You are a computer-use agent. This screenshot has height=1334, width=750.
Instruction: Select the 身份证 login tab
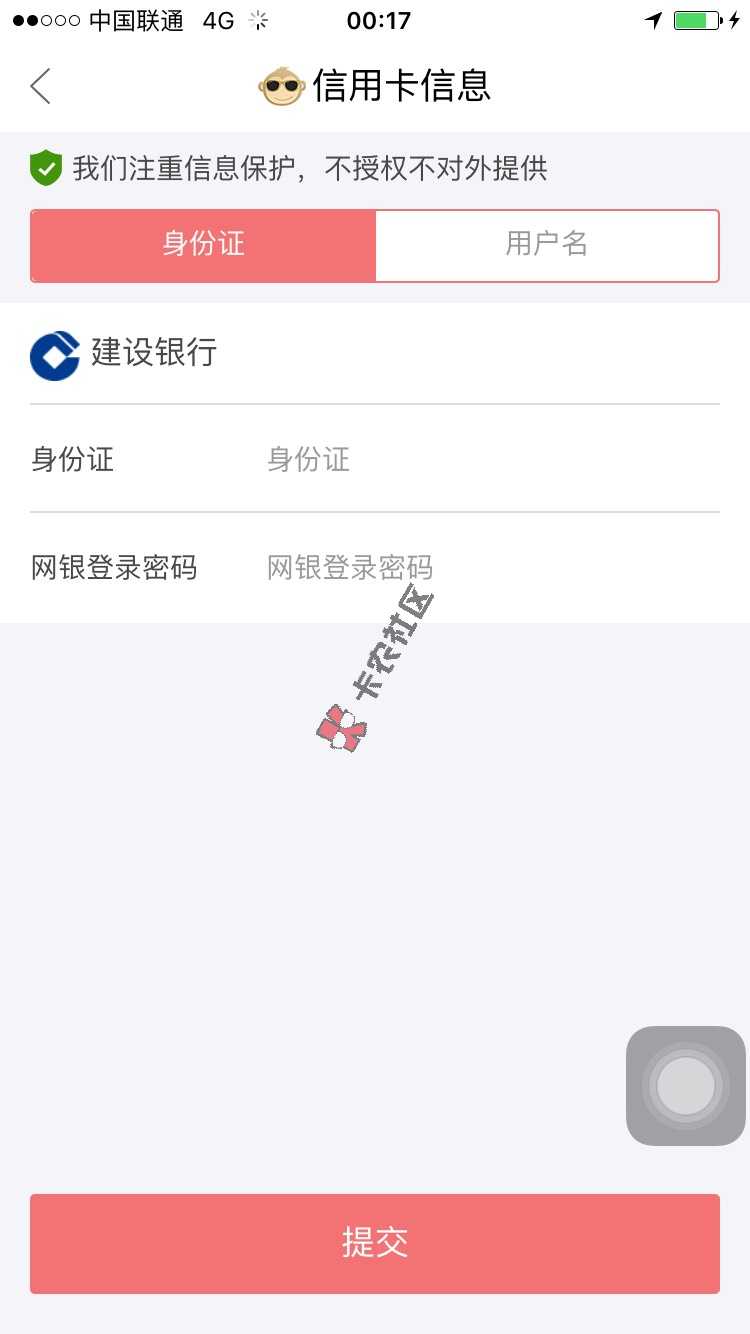pyautogui.click(x=204, y=245)
